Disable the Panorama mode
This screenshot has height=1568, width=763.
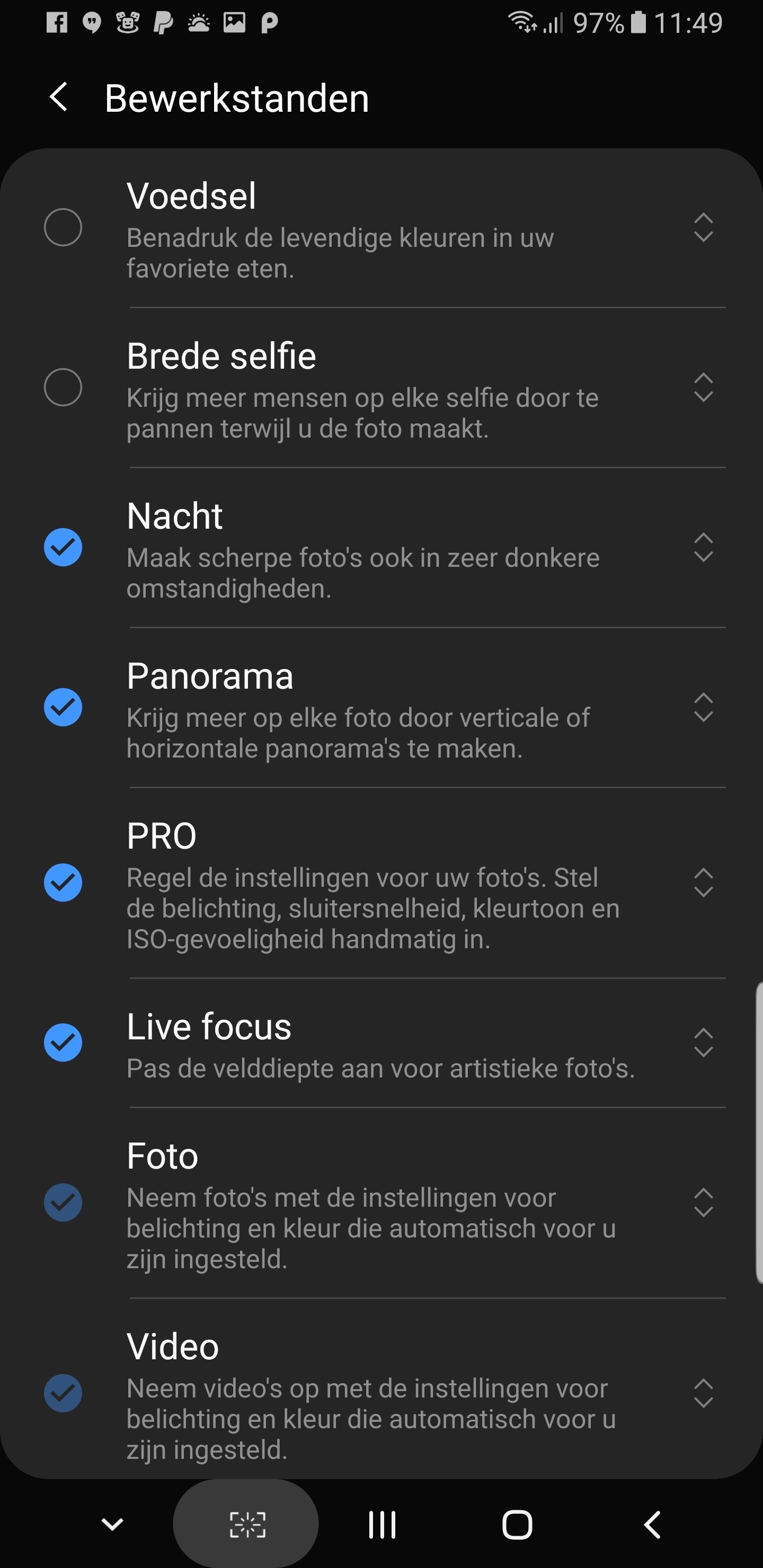tap(63, 707)
